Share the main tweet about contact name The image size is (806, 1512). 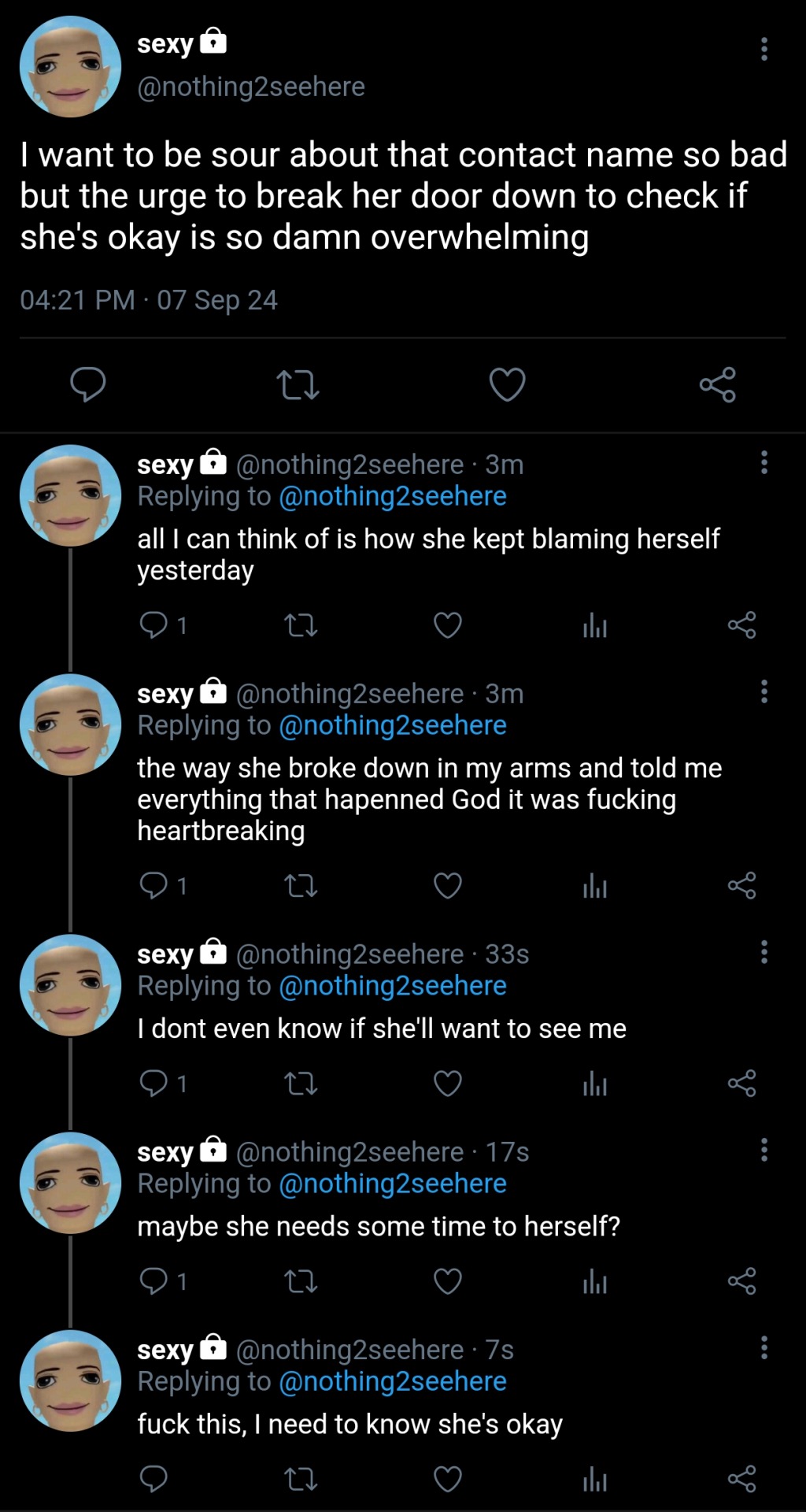click(x=717, y=385)
